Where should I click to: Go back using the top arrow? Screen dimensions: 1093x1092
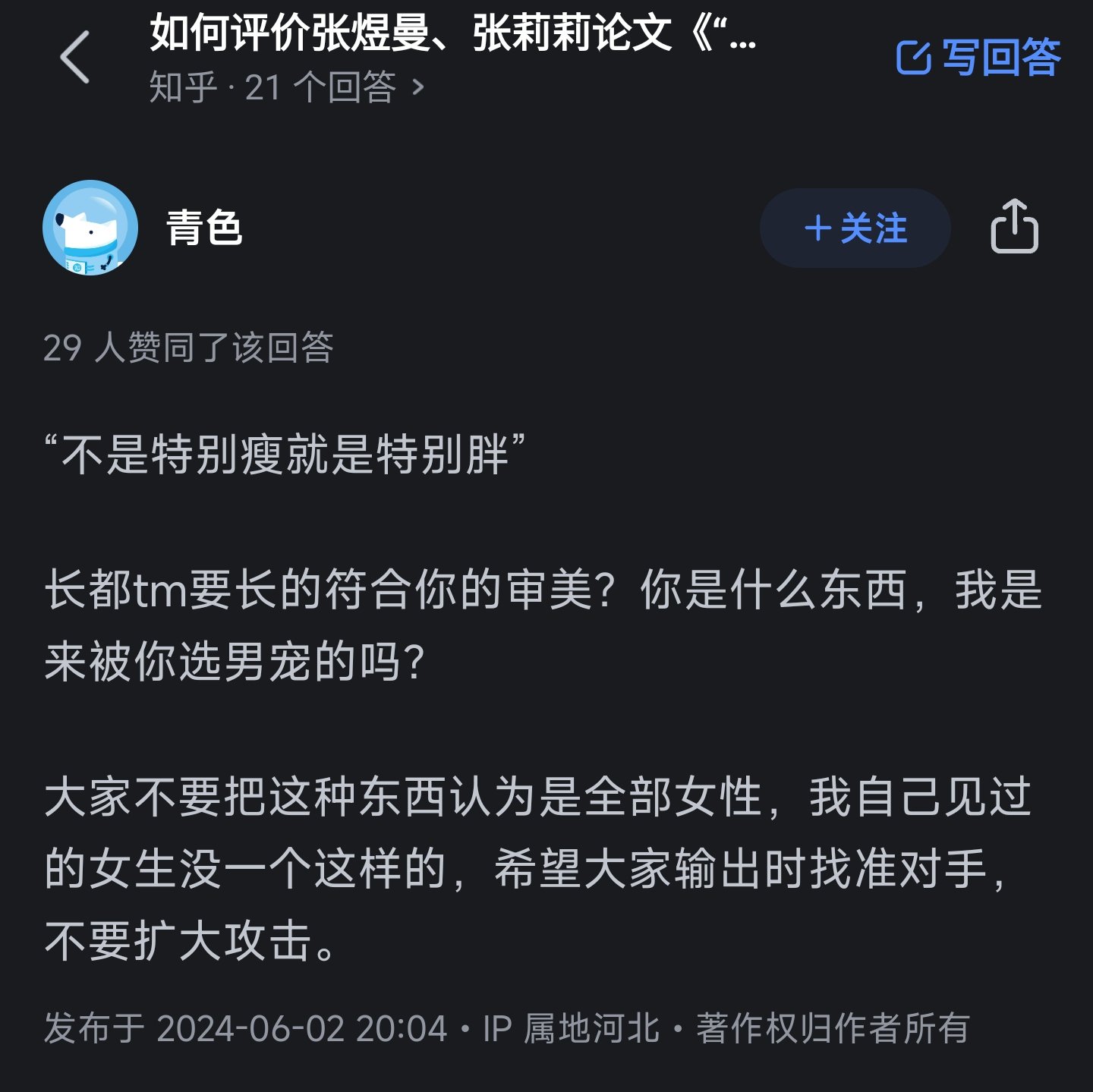(x=75, y=57)
